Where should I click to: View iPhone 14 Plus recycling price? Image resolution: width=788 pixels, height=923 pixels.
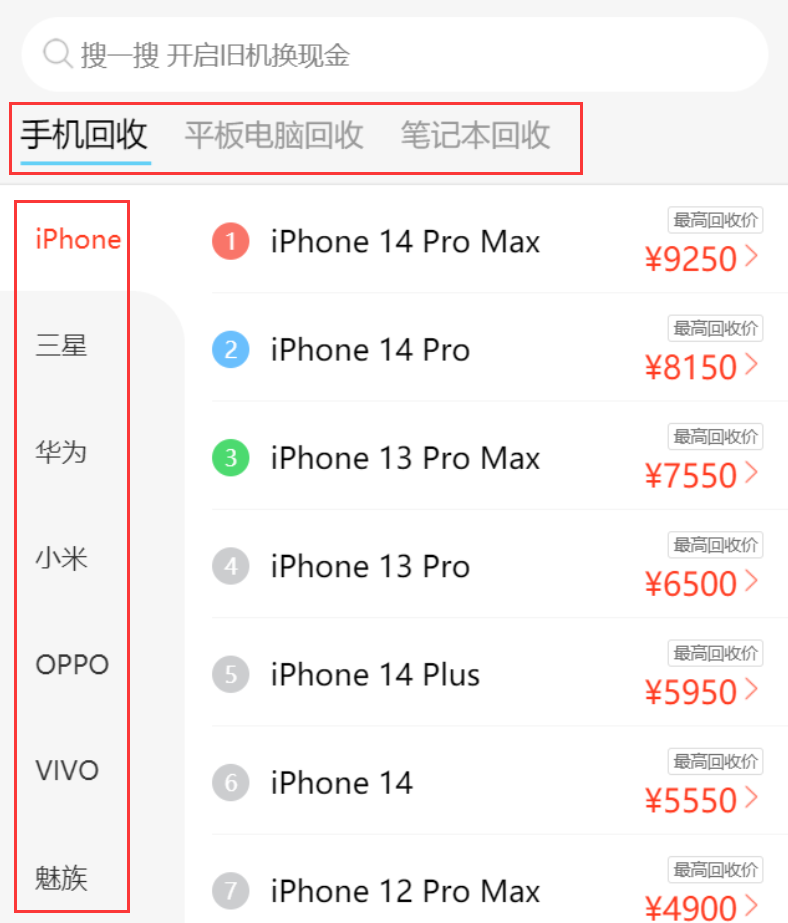486,675
